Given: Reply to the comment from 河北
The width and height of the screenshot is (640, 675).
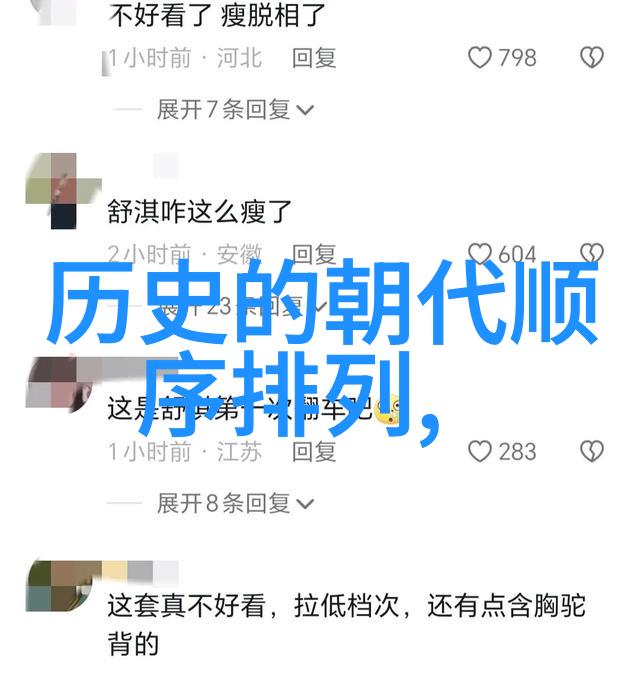Looking at the screenshot, I should [314, 58].
